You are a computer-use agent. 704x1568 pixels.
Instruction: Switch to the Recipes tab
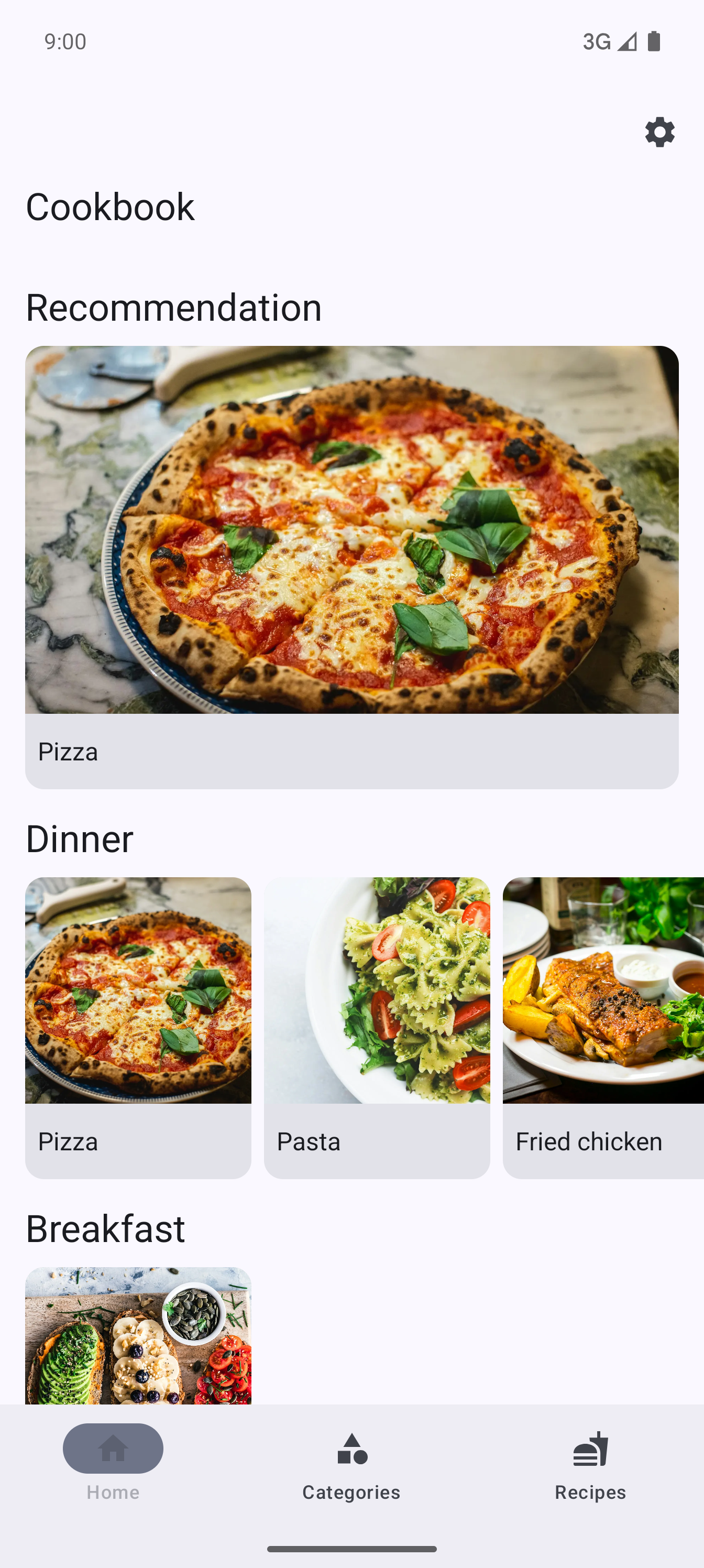coord(590,1463)
